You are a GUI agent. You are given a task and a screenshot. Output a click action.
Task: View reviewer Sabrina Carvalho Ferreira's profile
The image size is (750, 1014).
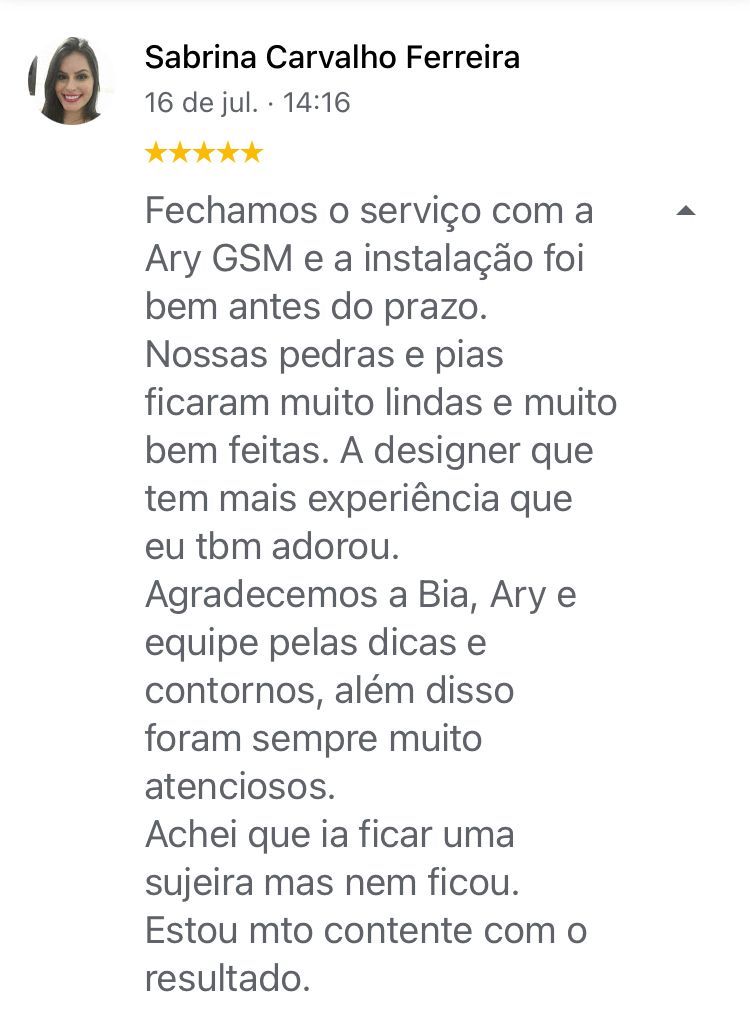pos(332,58)
